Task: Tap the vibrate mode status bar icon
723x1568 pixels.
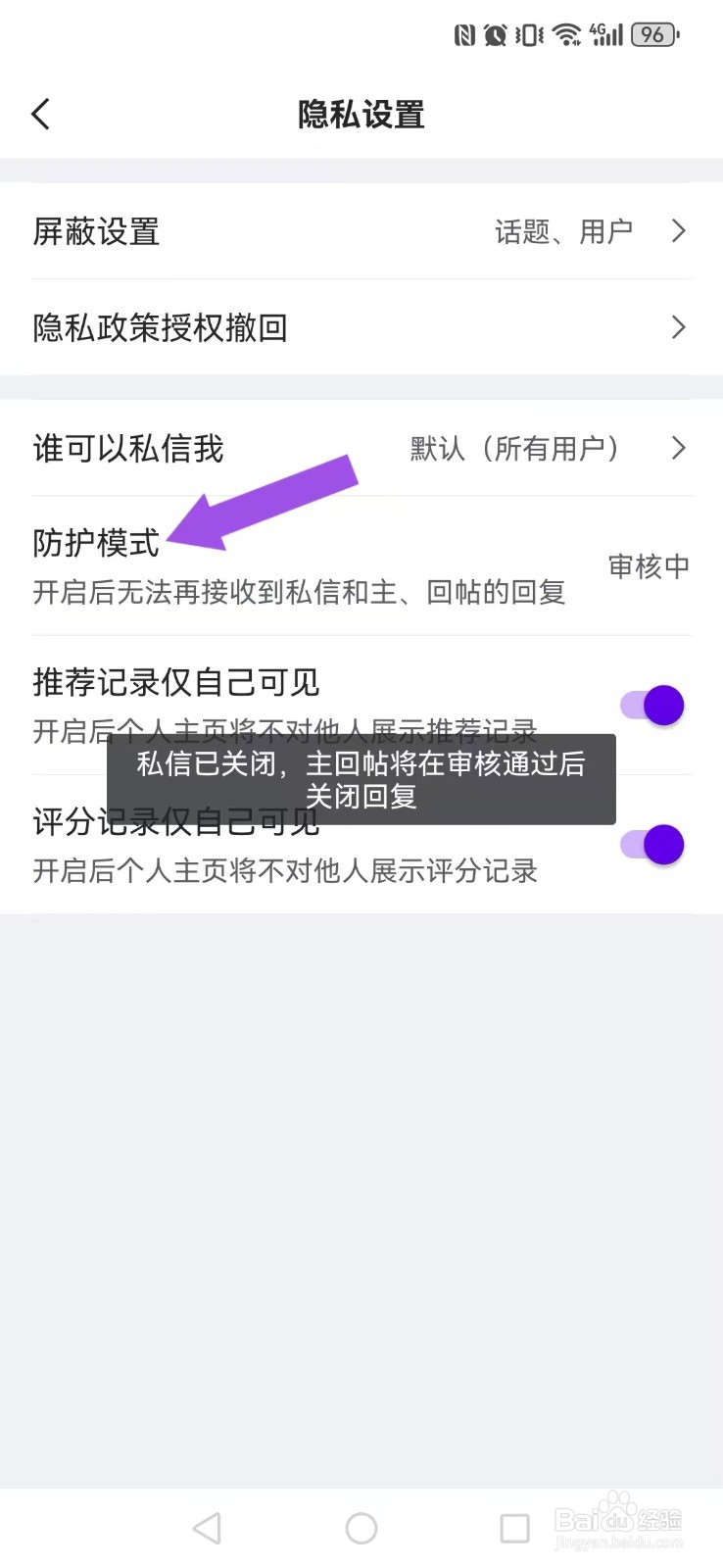Action: [x=529, y=33]
